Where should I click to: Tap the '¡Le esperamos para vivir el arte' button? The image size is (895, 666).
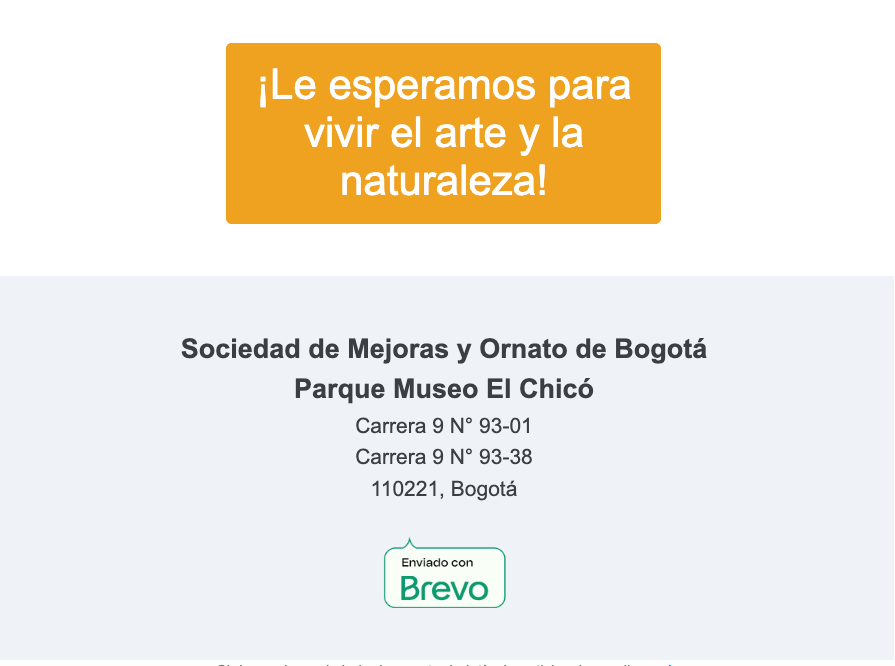pyautogui.click(x=443, y=133)
